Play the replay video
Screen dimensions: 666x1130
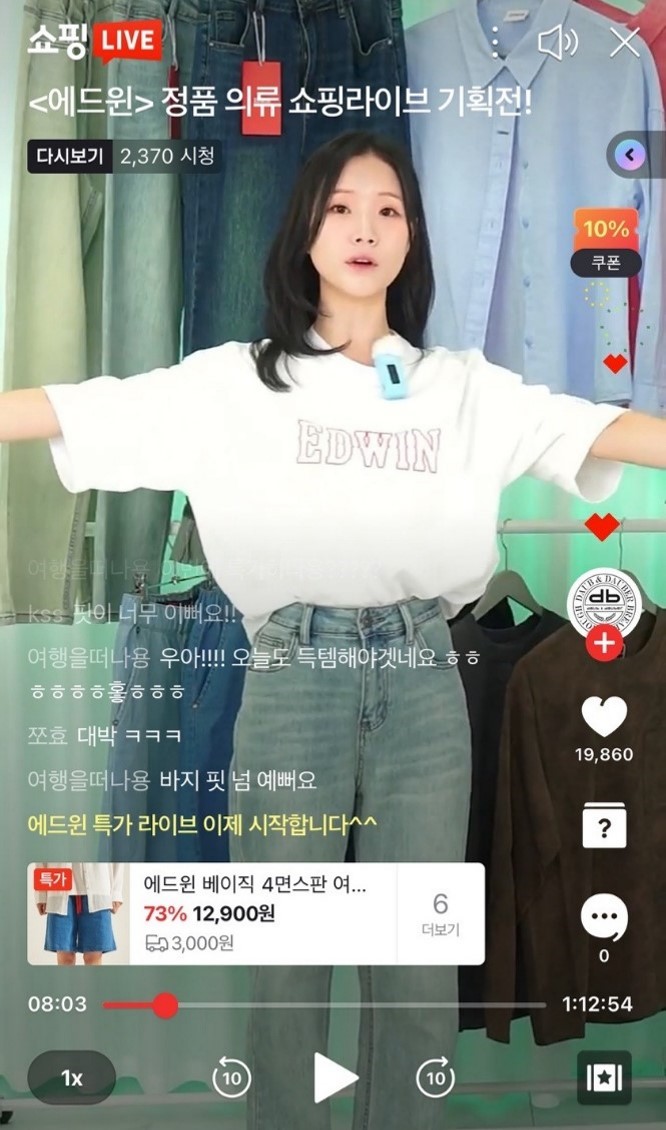(x=335, y=1077)
